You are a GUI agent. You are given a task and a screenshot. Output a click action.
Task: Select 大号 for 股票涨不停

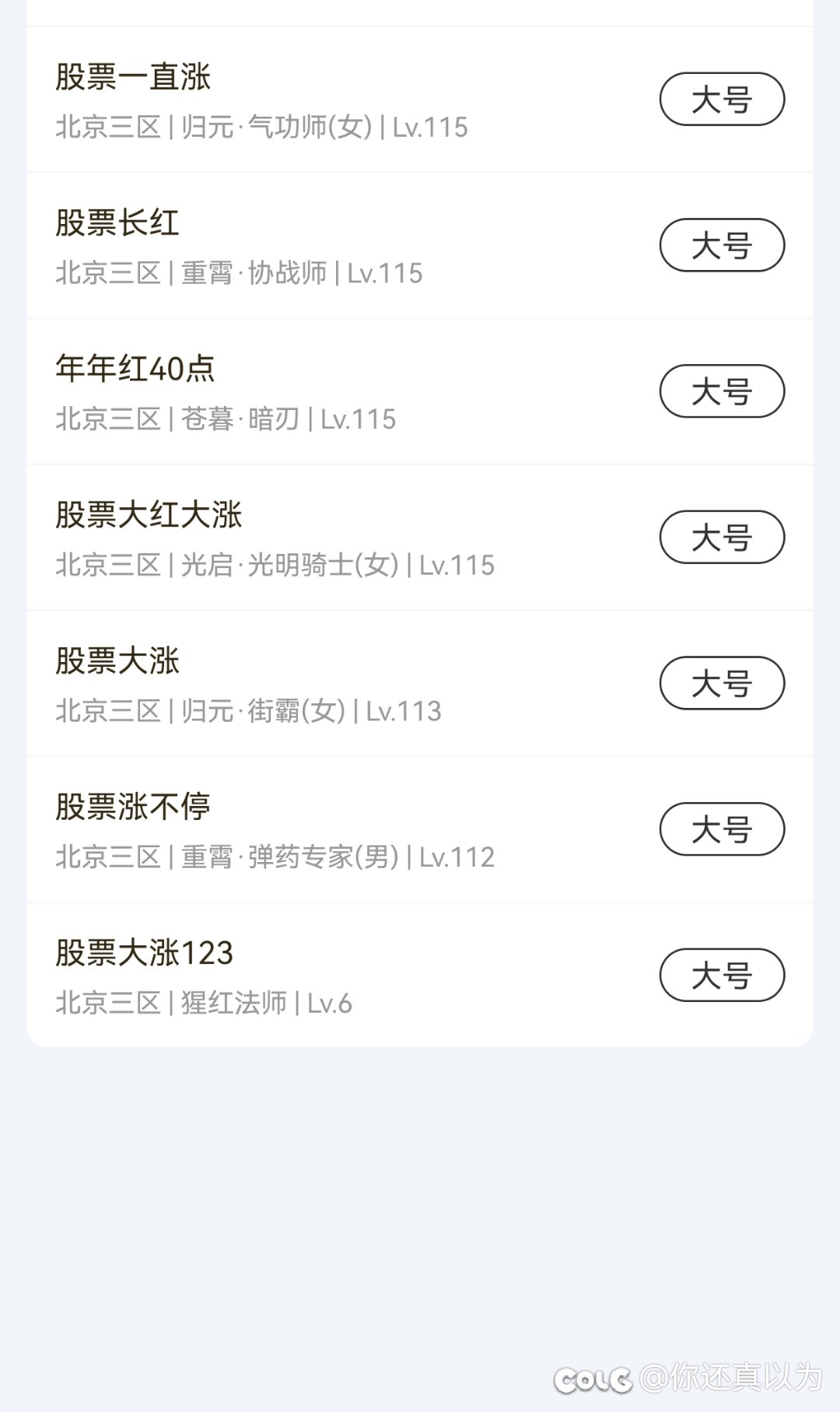(722, 829)
